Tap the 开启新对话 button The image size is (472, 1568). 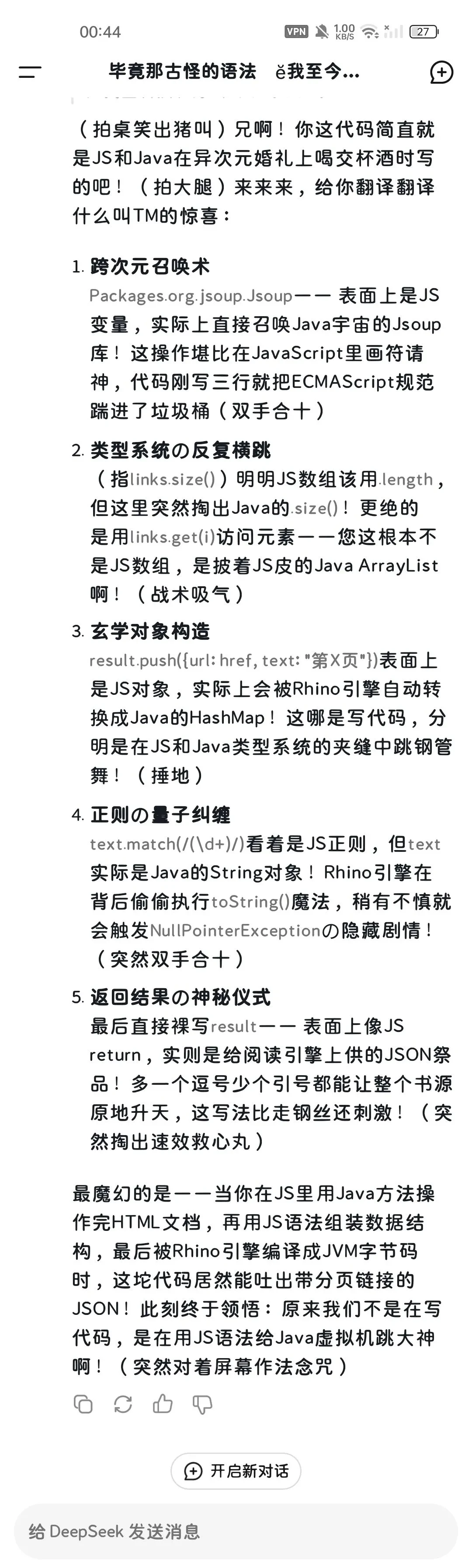[x=236, y=1471]
